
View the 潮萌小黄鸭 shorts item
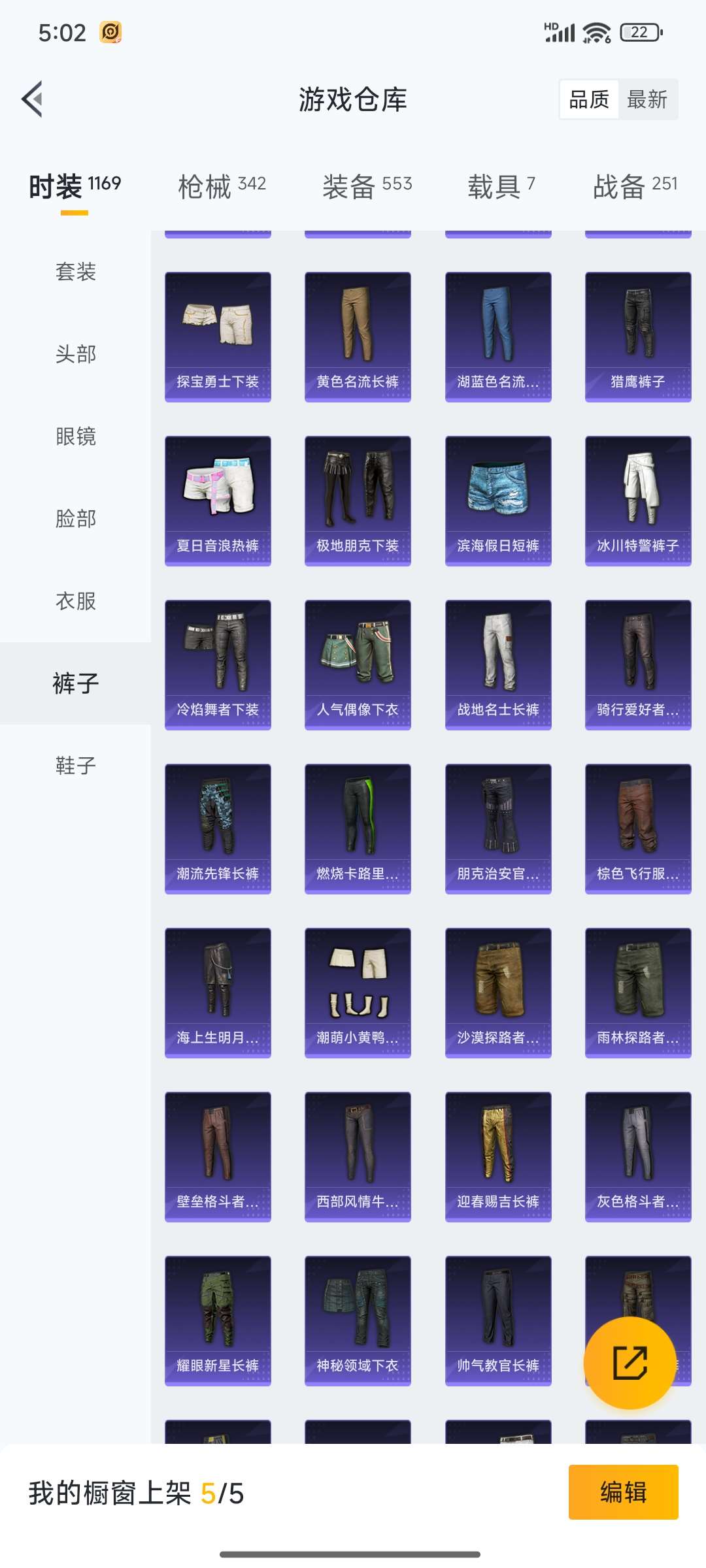[357, 990]
